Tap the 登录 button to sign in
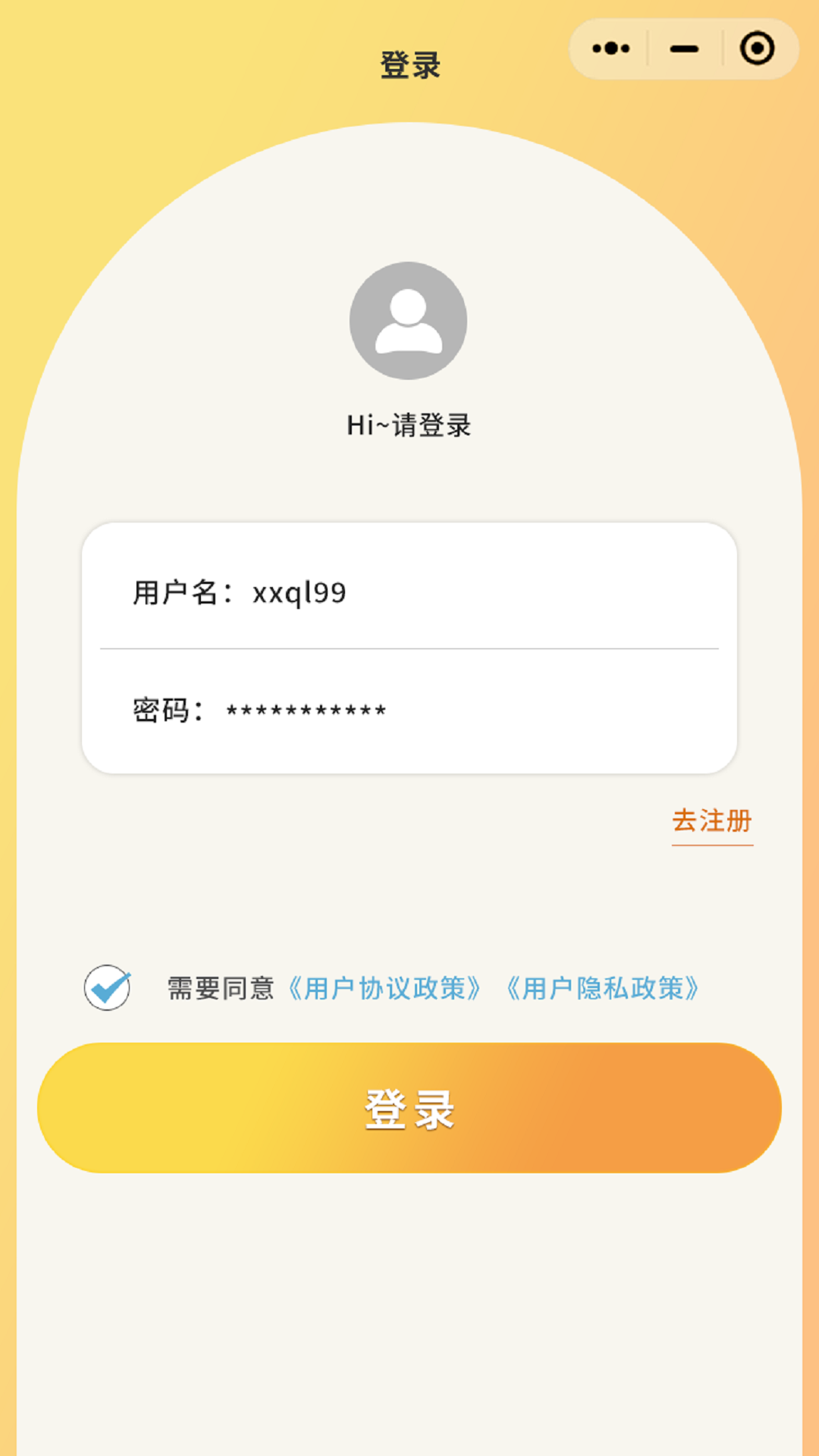This screenshot has height=1456, width=819. click(409, 1108)
